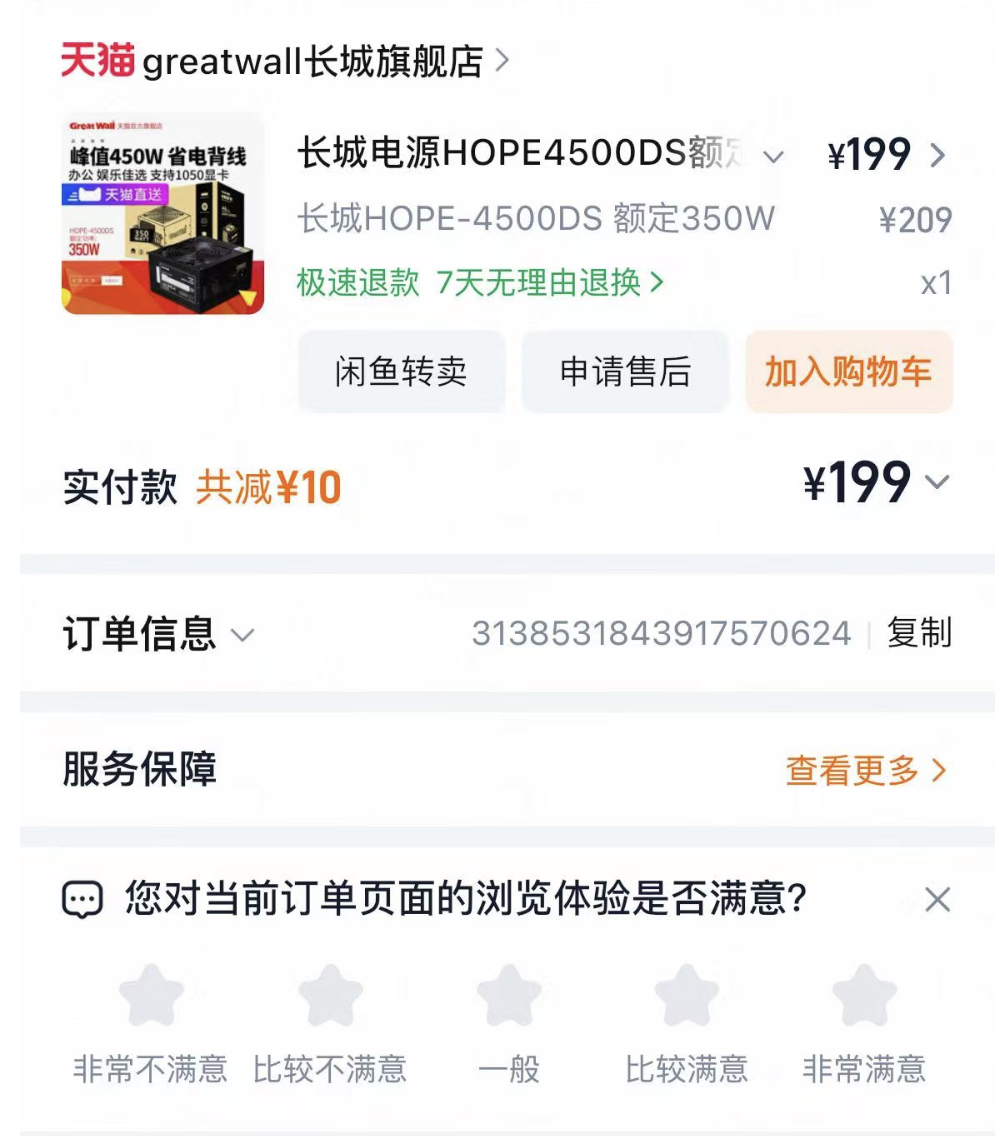The width and height of the screenshot is (1004, 1136).
Task: Open the power supply product thumbnail
Action: [163, 213]
